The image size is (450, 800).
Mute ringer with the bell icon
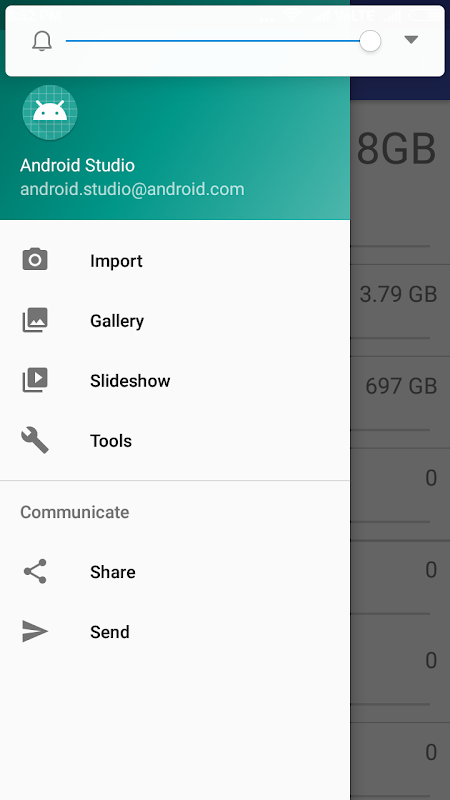pos(42,41)
